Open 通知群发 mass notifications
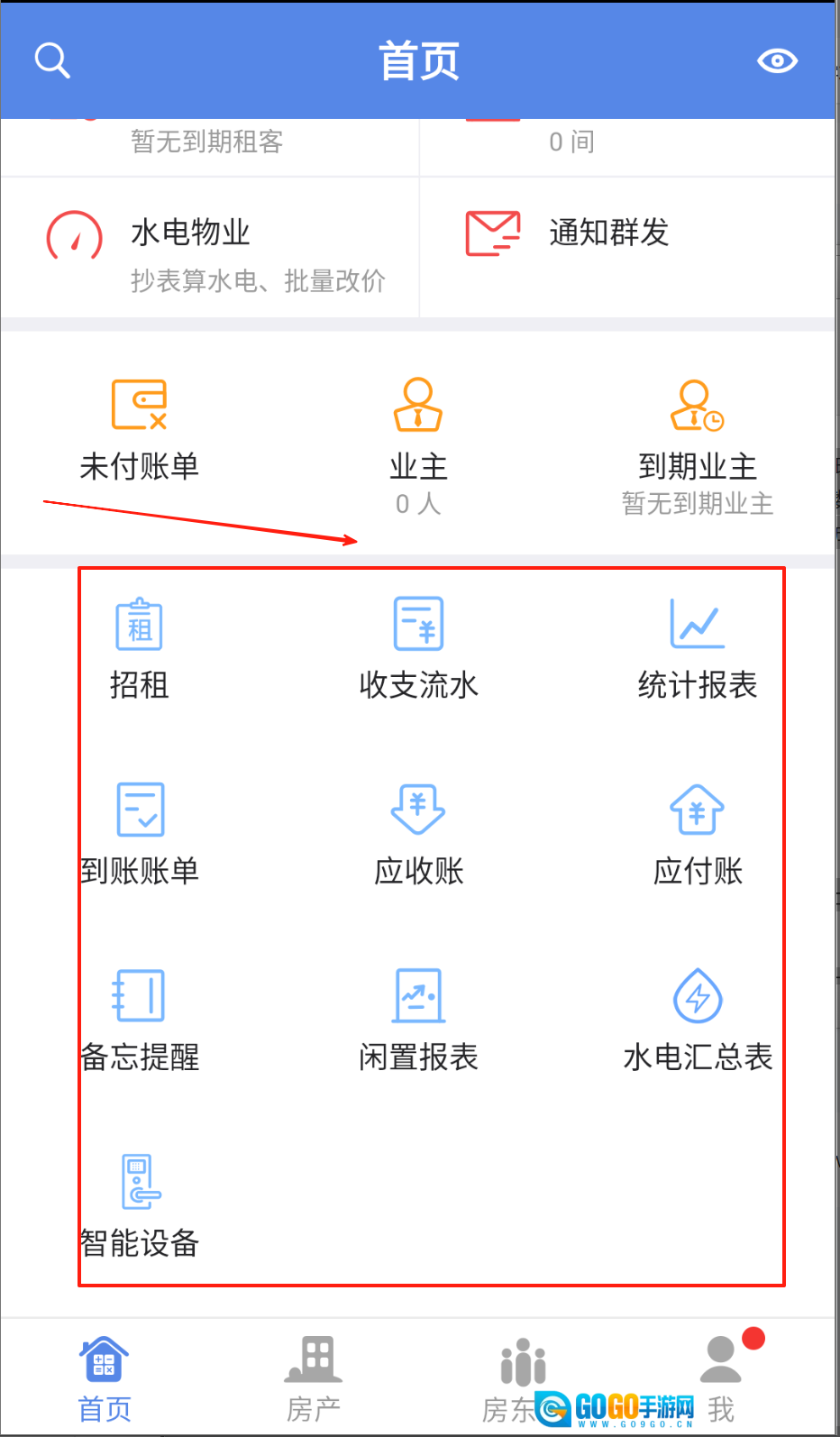Image resolution: width=840 pixels, height=1437 pixels. (608, 233)
